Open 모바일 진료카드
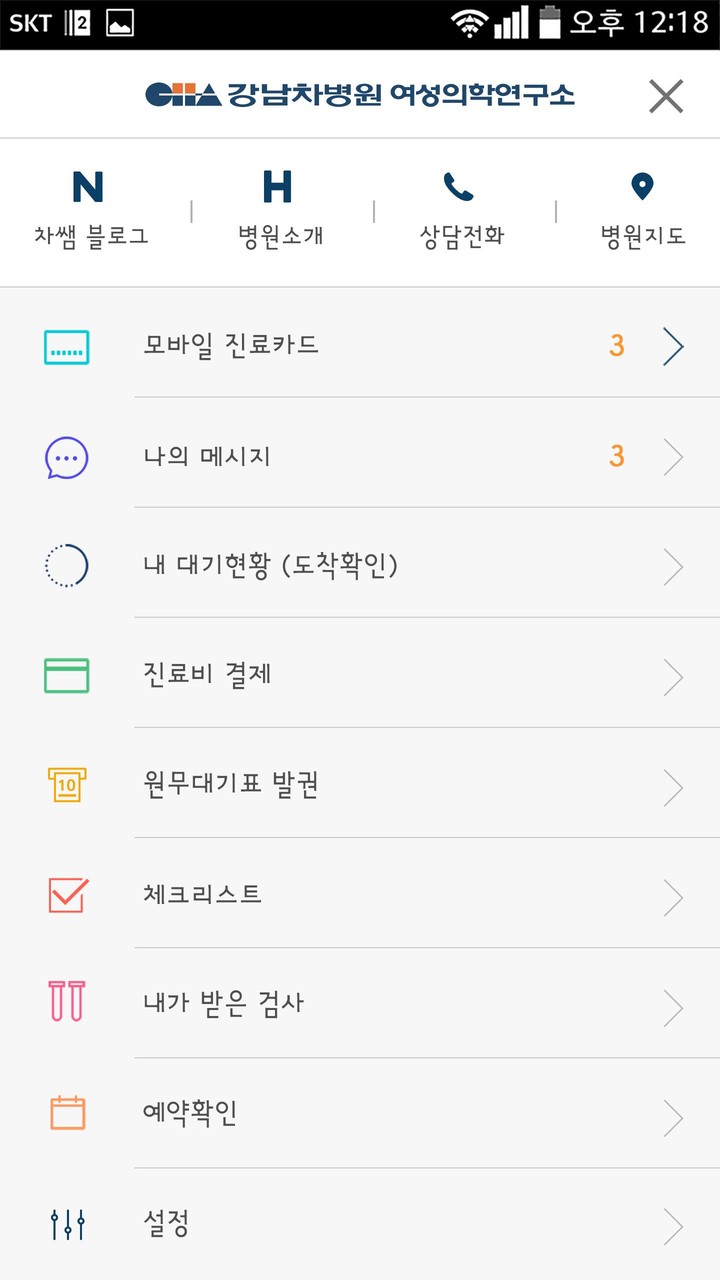 coord(360,346)
